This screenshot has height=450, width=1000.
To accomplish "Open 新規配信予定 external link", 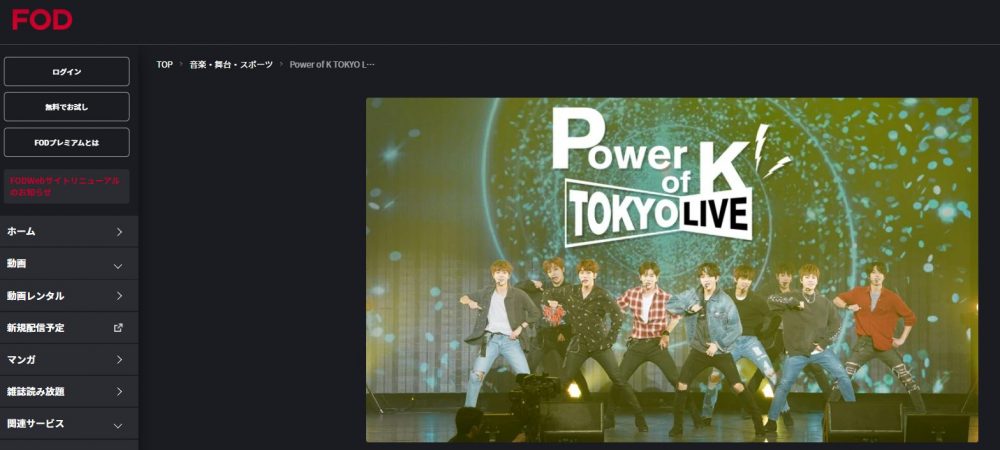I will pos(67,328).
